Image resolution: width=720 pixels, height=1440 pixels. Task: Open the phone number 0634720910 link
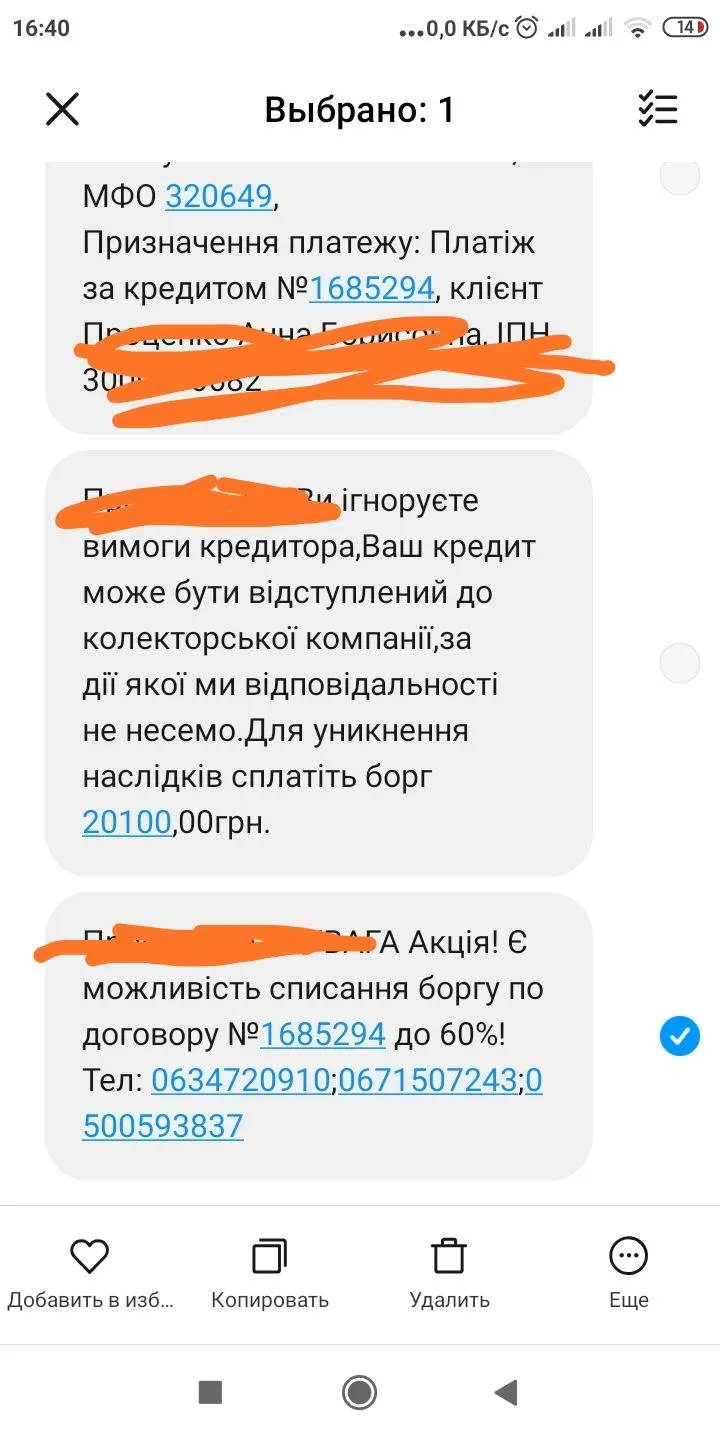(x=241, y=1081)
